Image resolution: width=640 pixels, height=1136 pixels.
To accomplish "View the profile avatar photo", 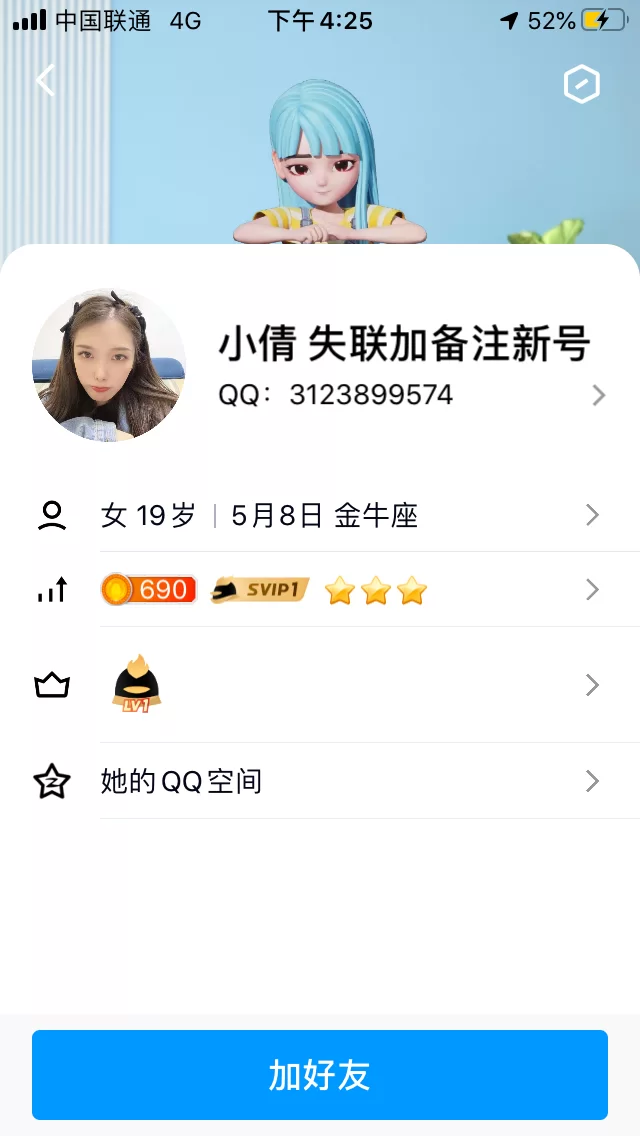I will click(x=109, y=366).
